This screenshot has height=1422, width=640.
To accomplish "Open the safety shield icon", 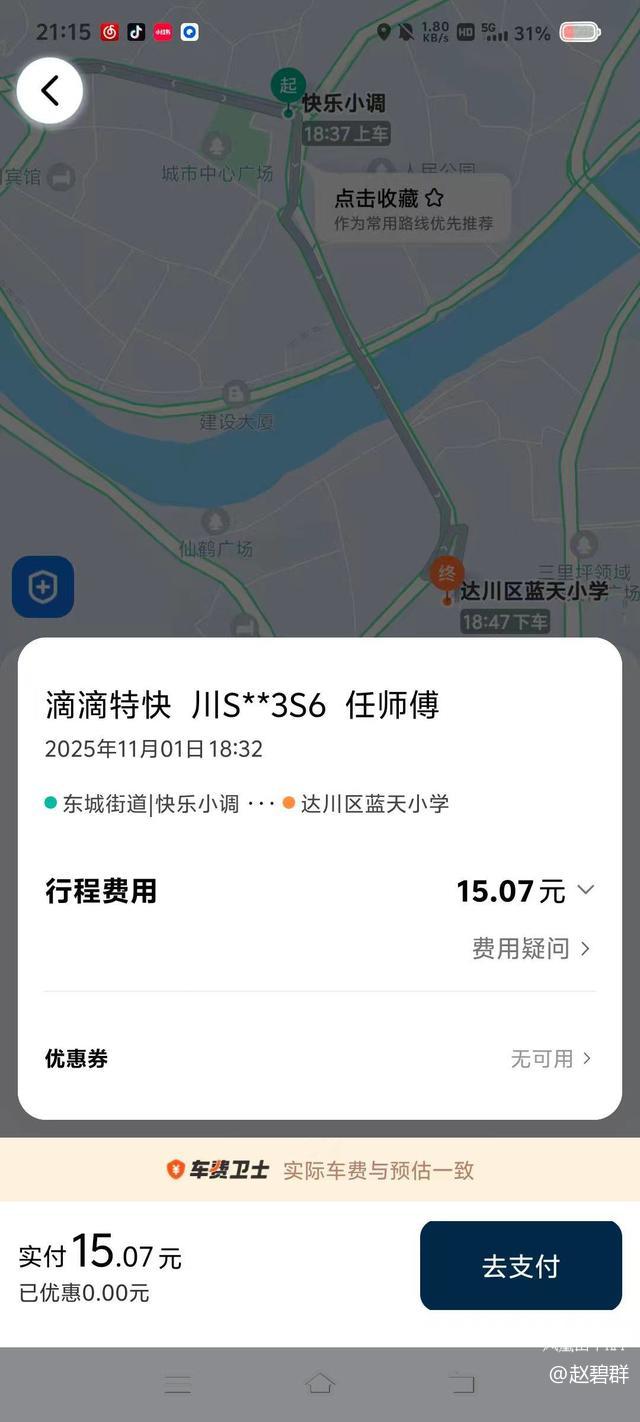I will 43,587.
